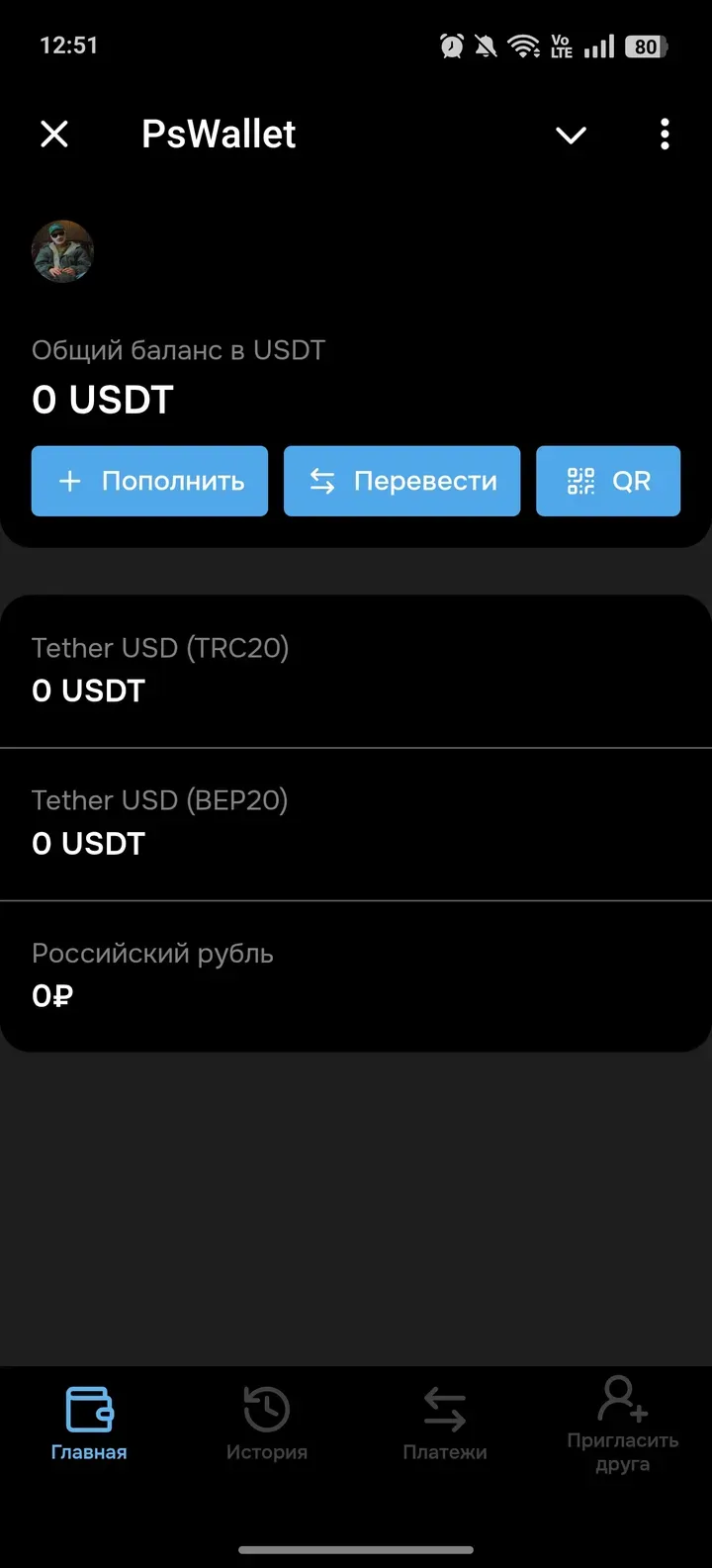This screenshot has width=712, height=1568.
Task: Open the three-dot options menu
Action: coord(665,134)
